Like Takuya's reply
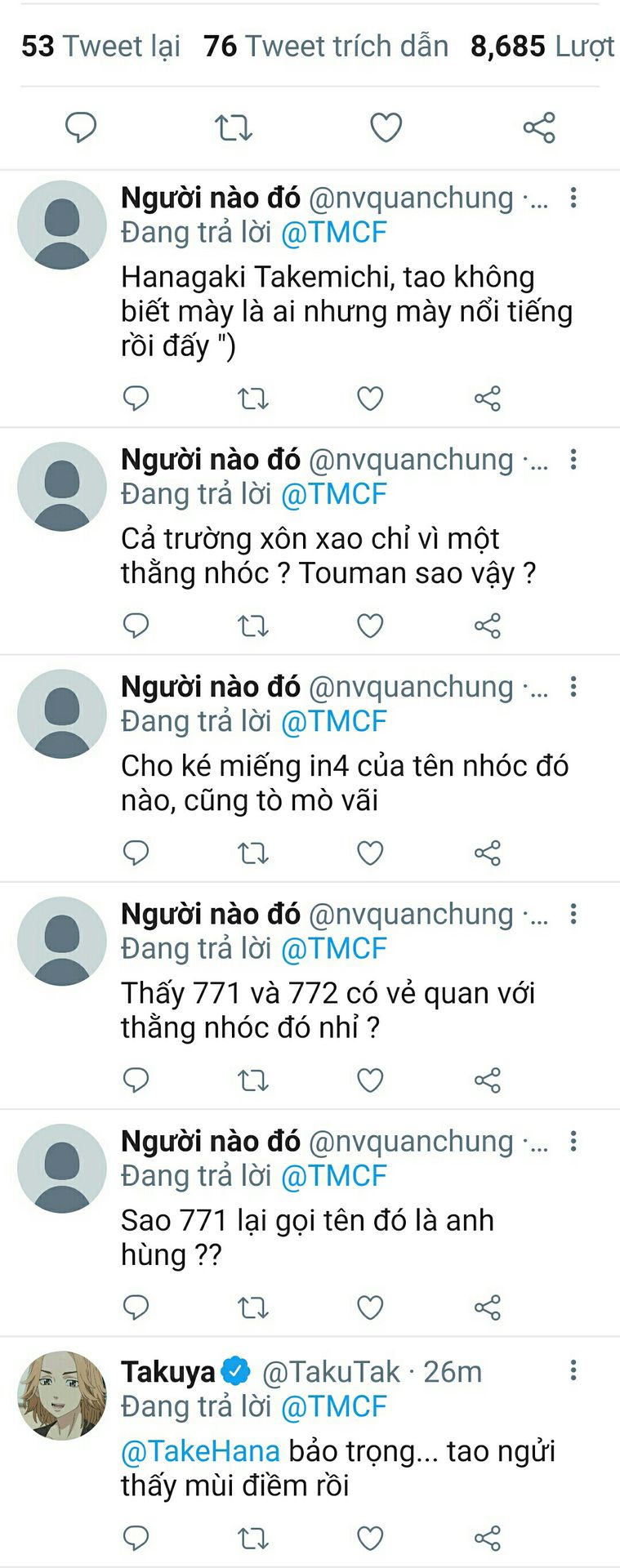Screen dimensions: 620x1568 coord(370,1539)
